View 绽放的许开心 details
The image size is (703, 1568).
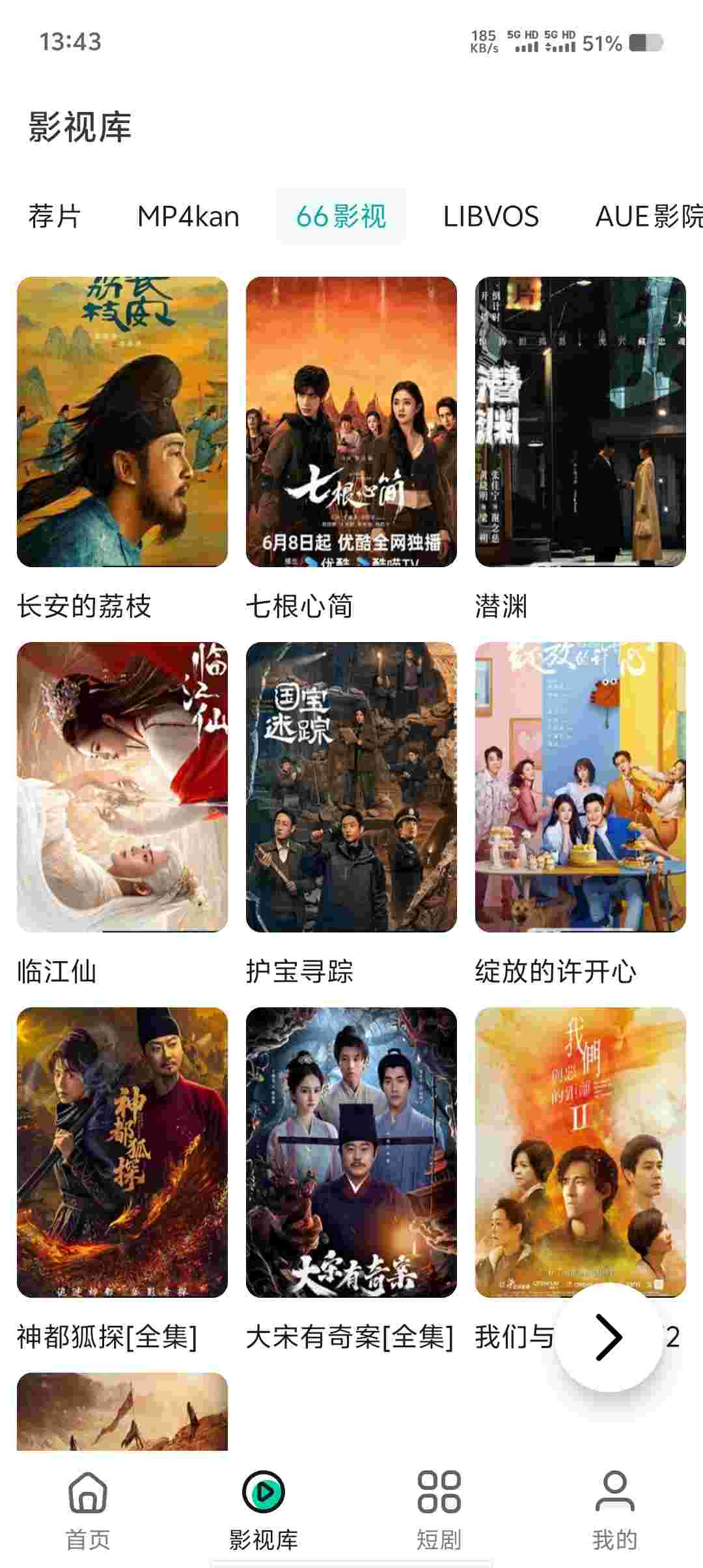(x=581, y=787)
